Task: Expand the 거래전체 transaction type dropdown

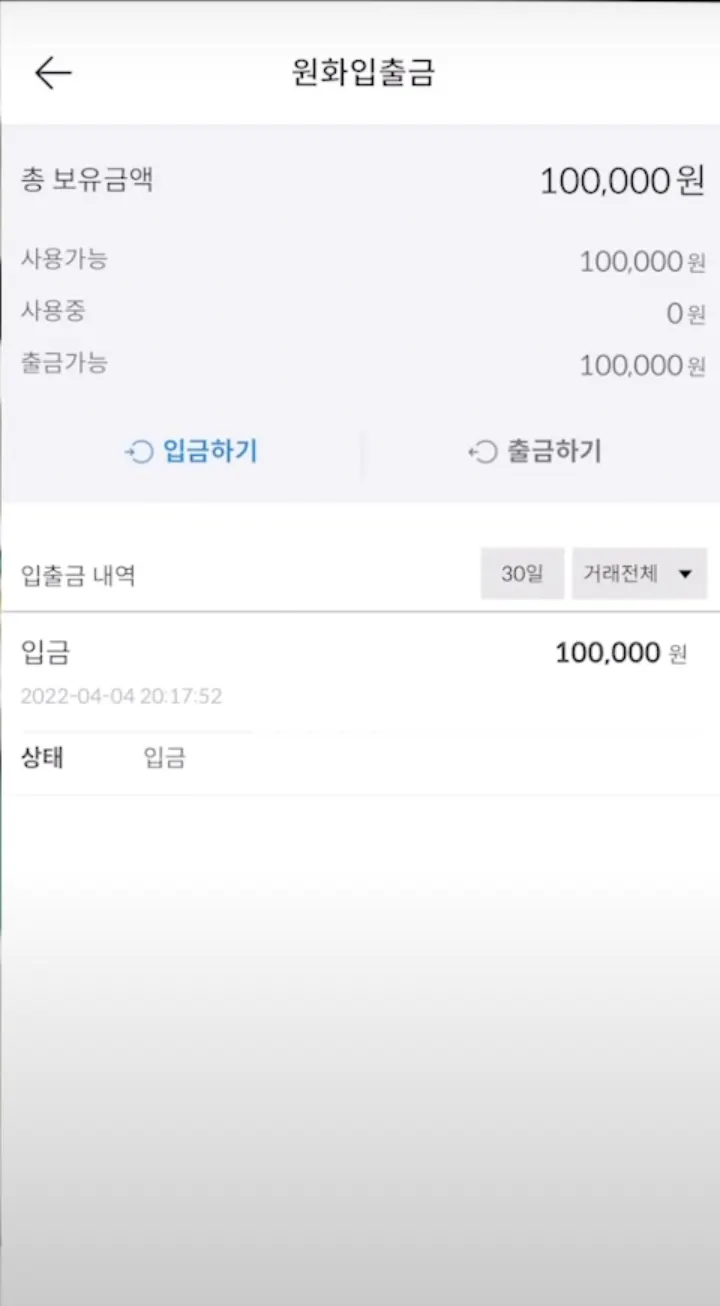Action: coord(639,574)
